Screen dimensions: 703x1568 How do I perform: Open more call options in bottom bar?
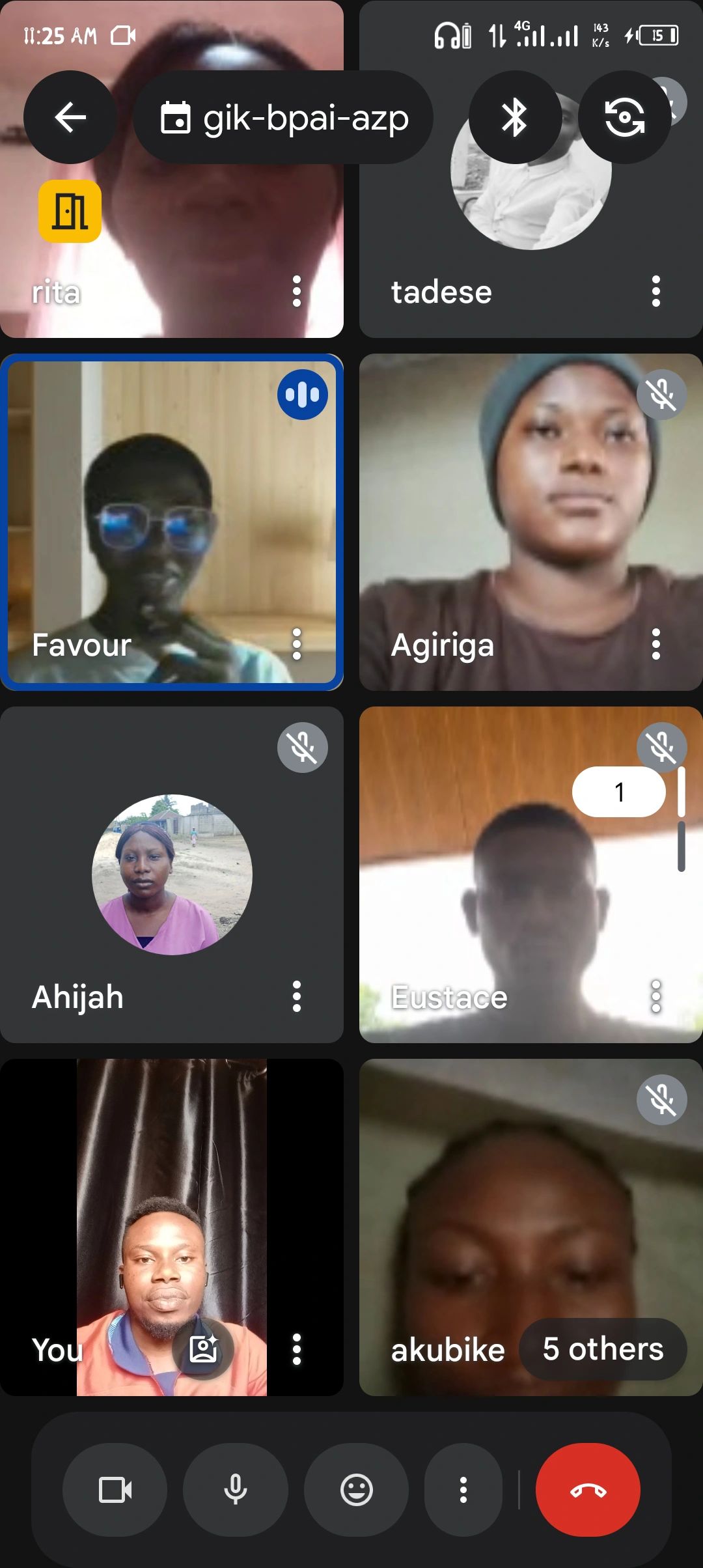tap(463, 1490)
